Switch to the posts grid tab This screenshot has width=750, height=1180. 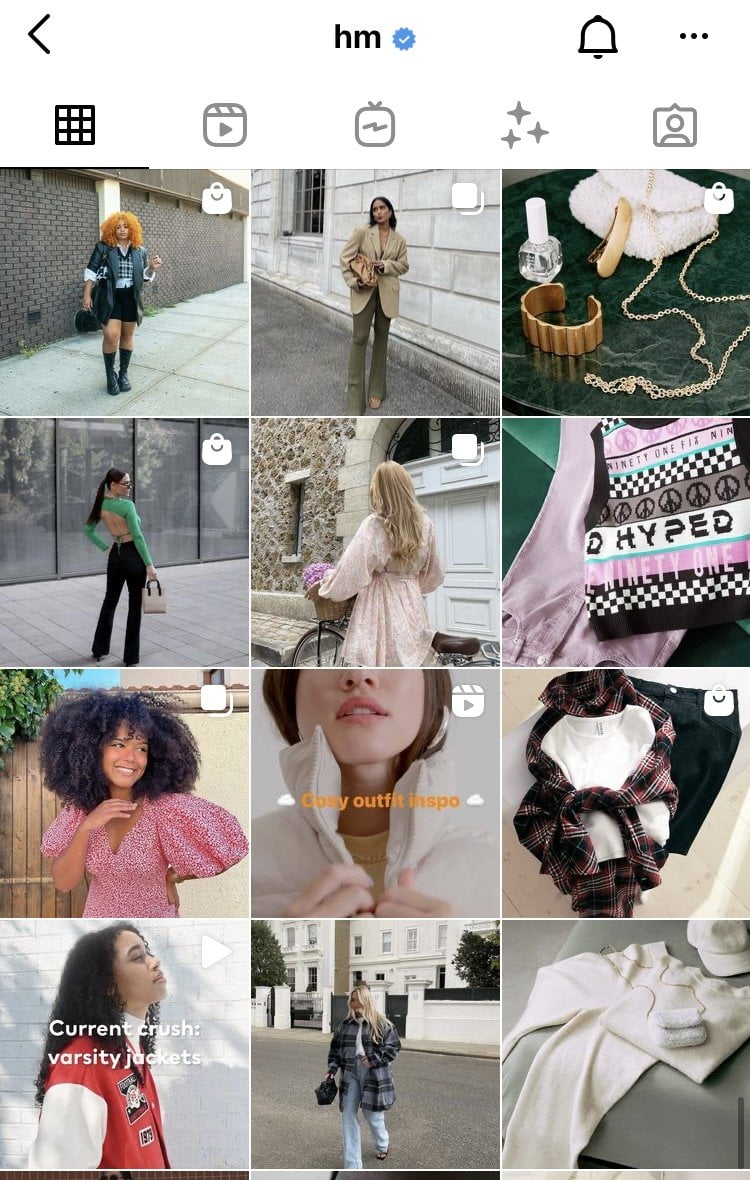(x=75, y=126)
